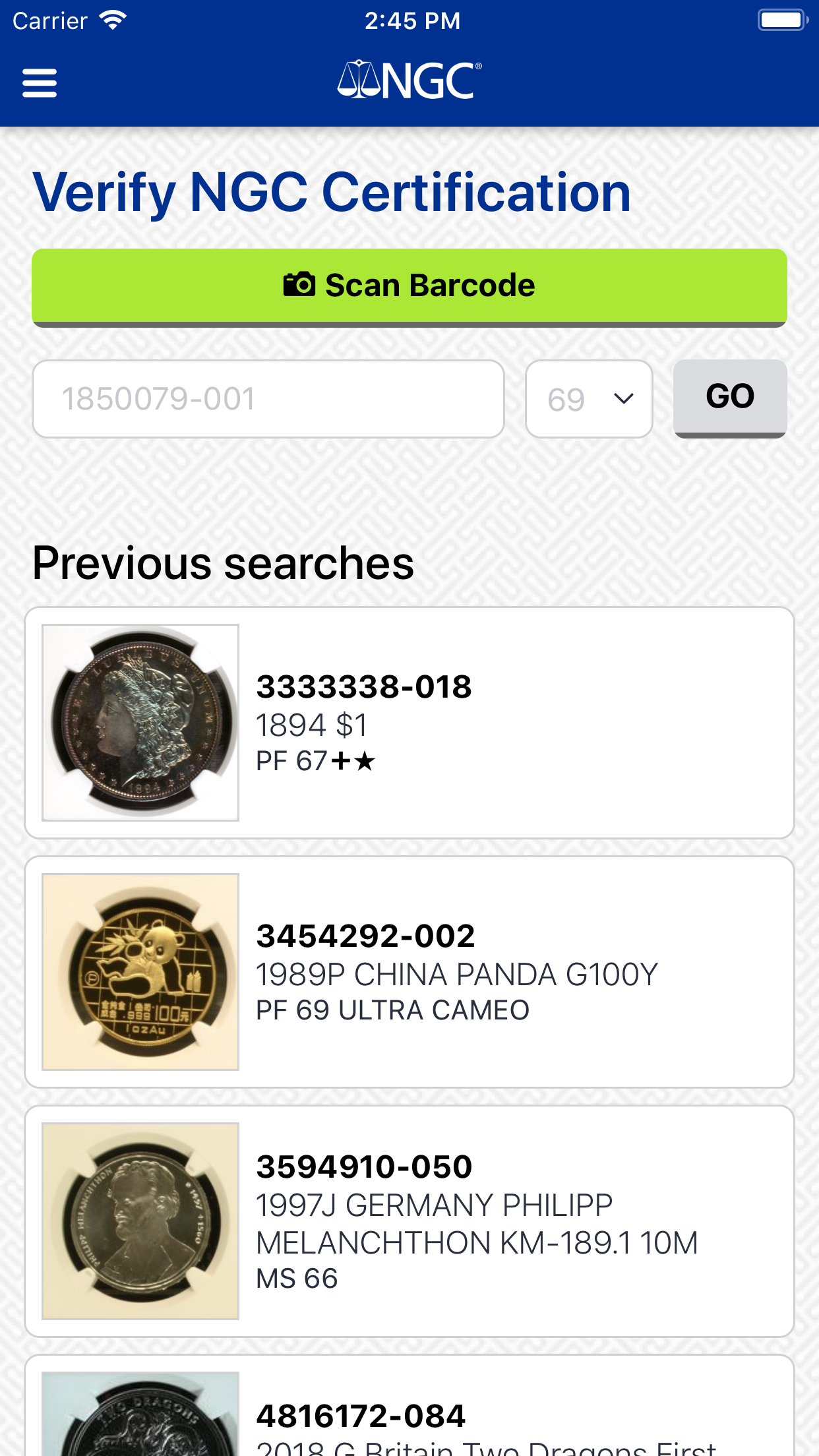Open the 1989P China Panda G100Y result
The width and height of the screenshot is (819, 1456).
[x=409, y=972]
